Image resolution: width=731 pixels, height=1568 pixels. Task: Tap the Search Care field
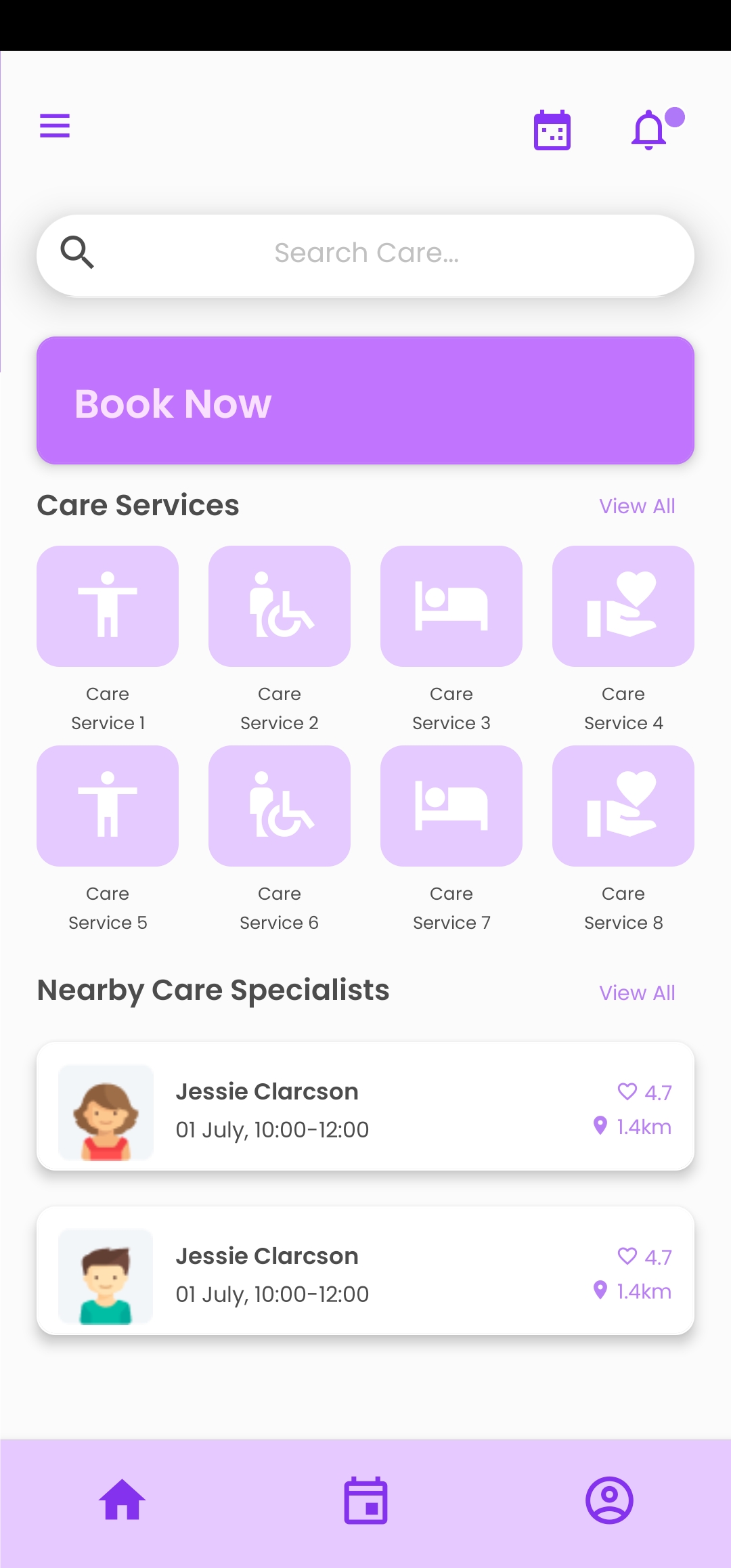365,254
